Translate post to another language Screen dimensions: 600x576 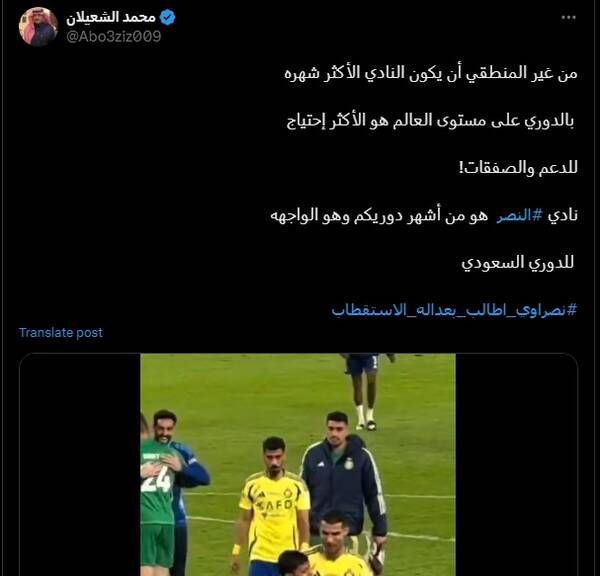click(61, 332)
